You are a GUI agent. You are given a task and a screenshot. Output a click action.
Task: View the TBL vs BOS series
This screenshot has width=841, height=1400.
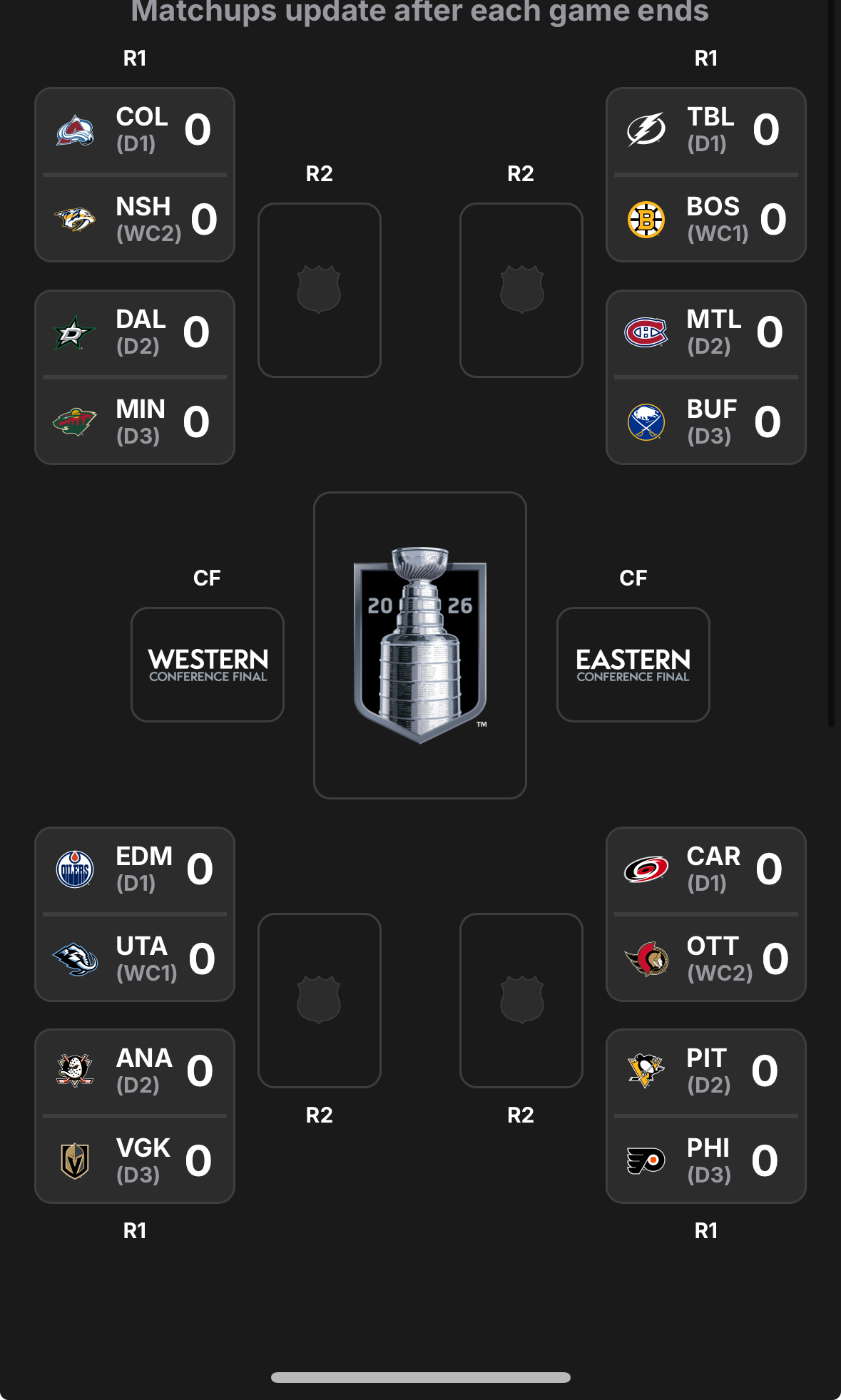(x=705, y=175)
